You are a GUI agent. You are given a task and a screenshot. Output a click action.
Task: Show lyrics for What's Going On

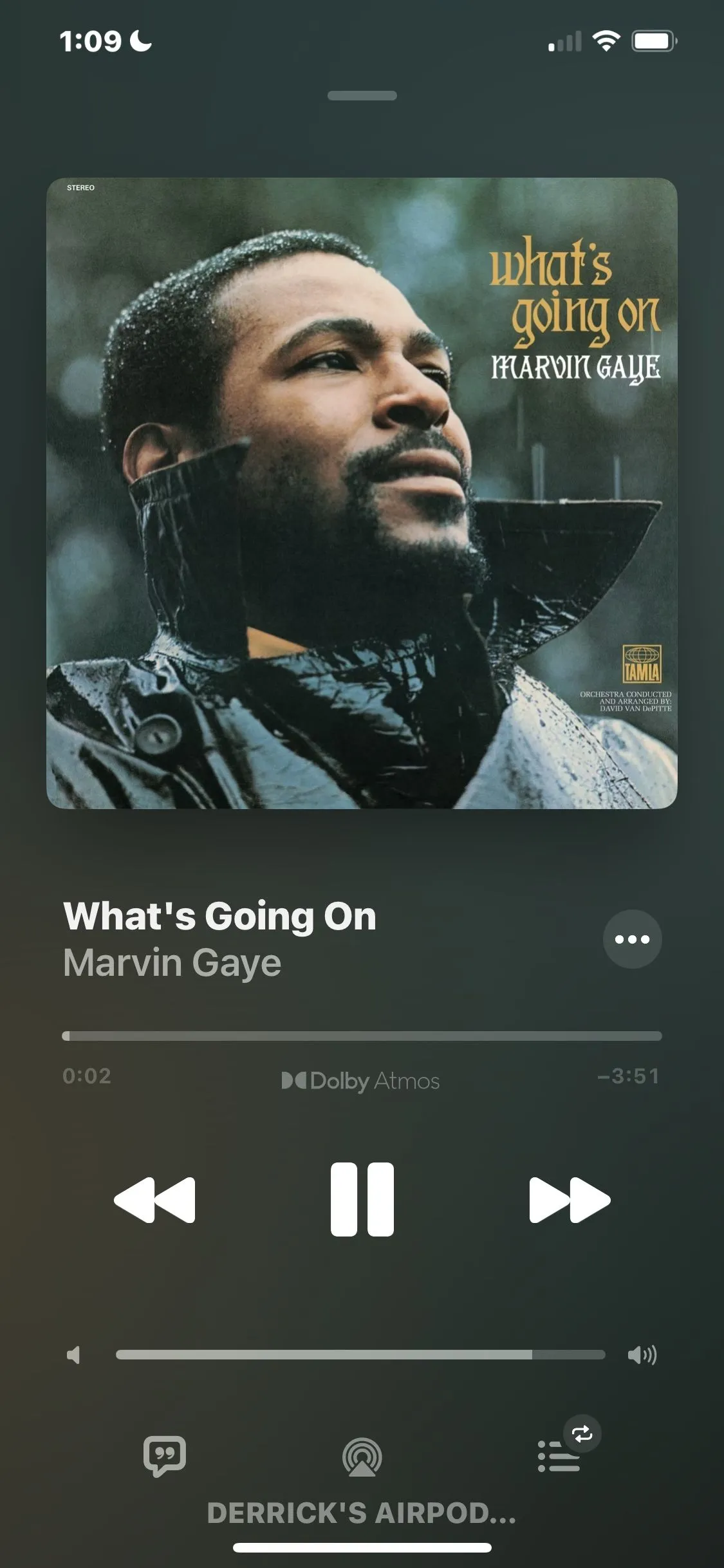165,1456
